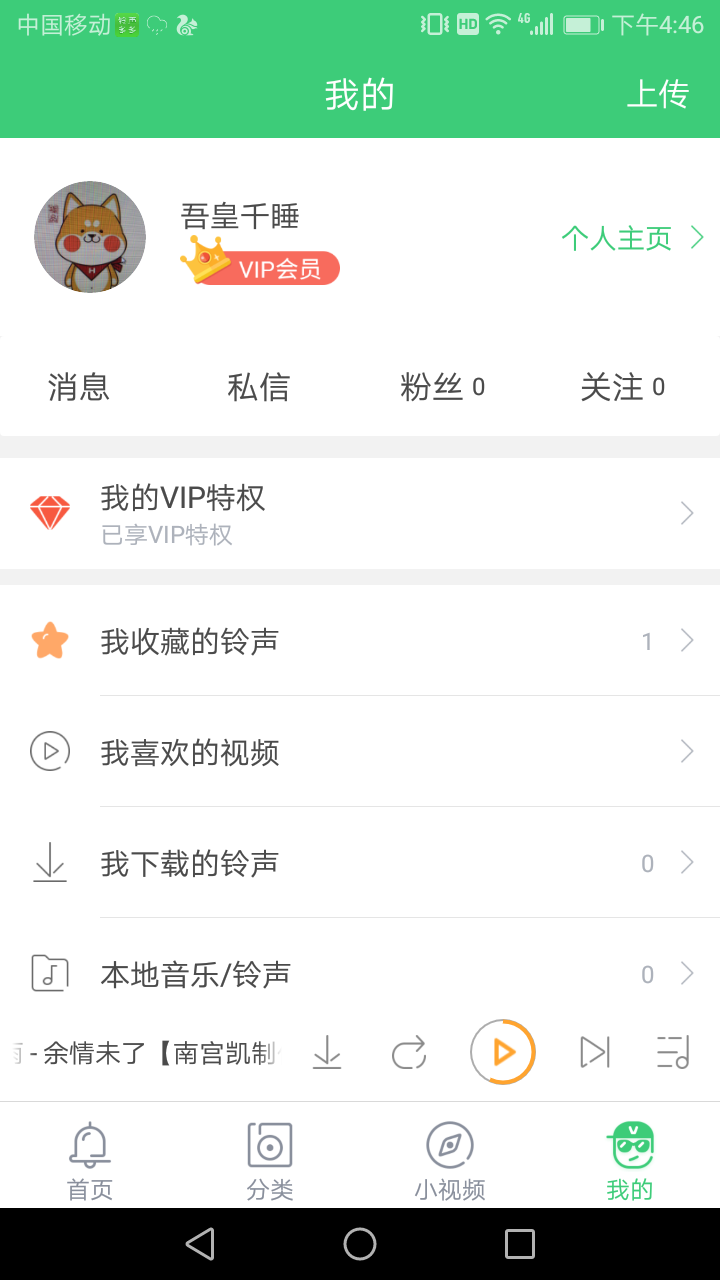Toggle the repeat mode icon

pos(409,1052)
